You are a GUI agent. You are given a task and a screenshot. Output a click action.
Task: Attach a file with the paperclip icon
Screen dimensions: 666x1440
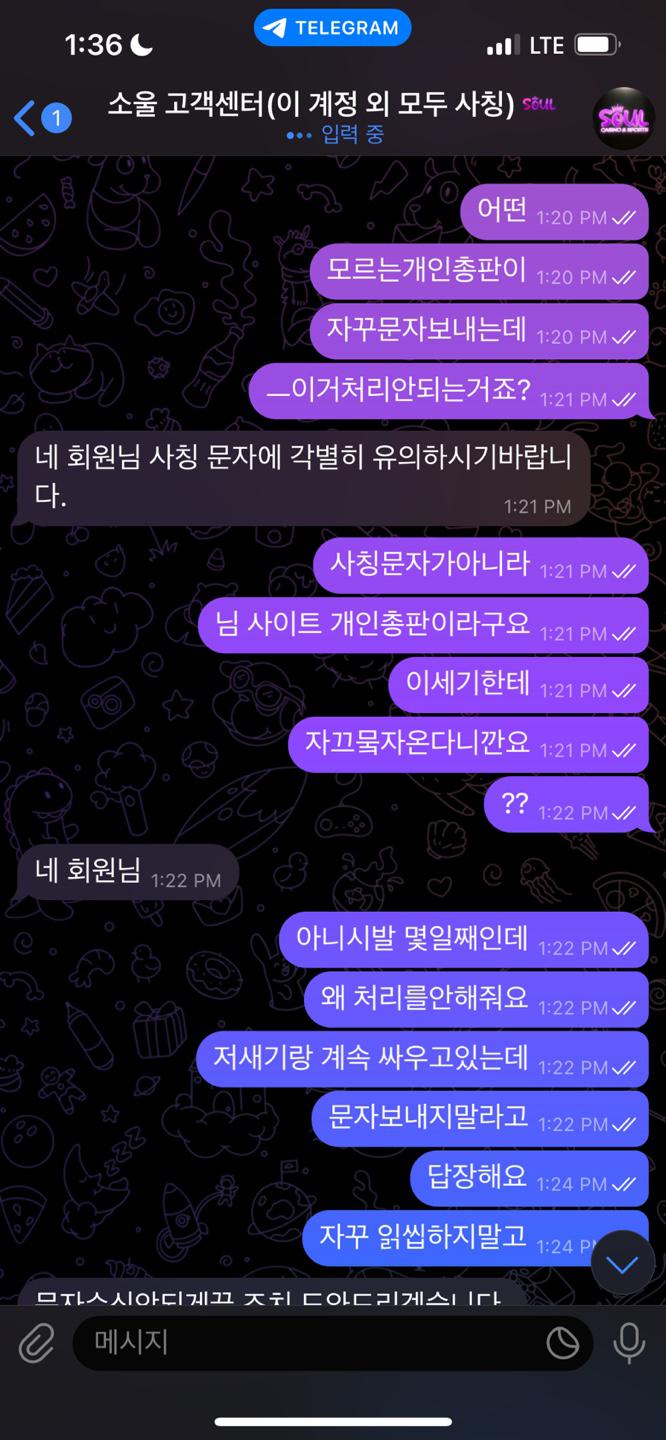(36, 1343)
